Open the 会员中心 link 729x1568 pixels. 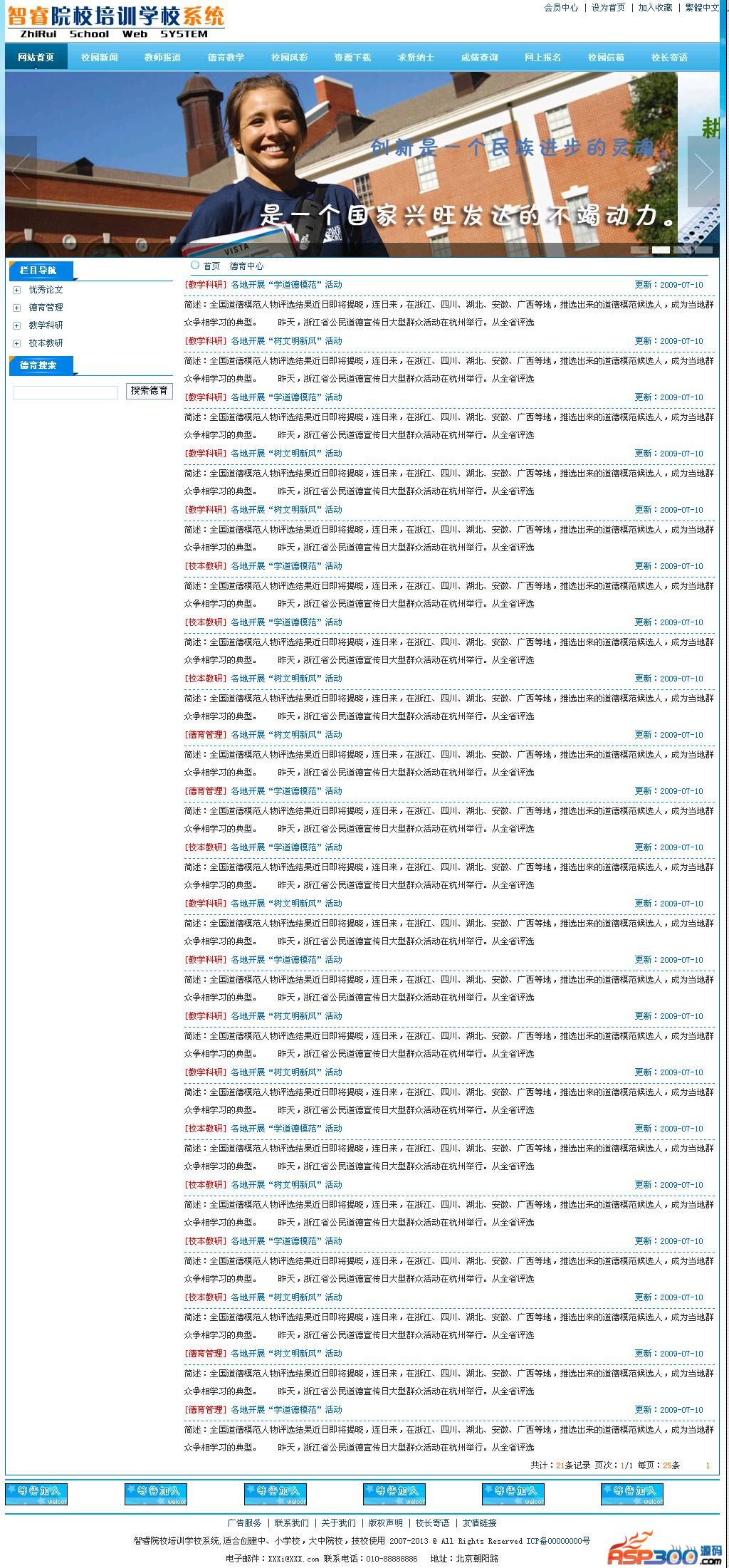tap(561, 8)
